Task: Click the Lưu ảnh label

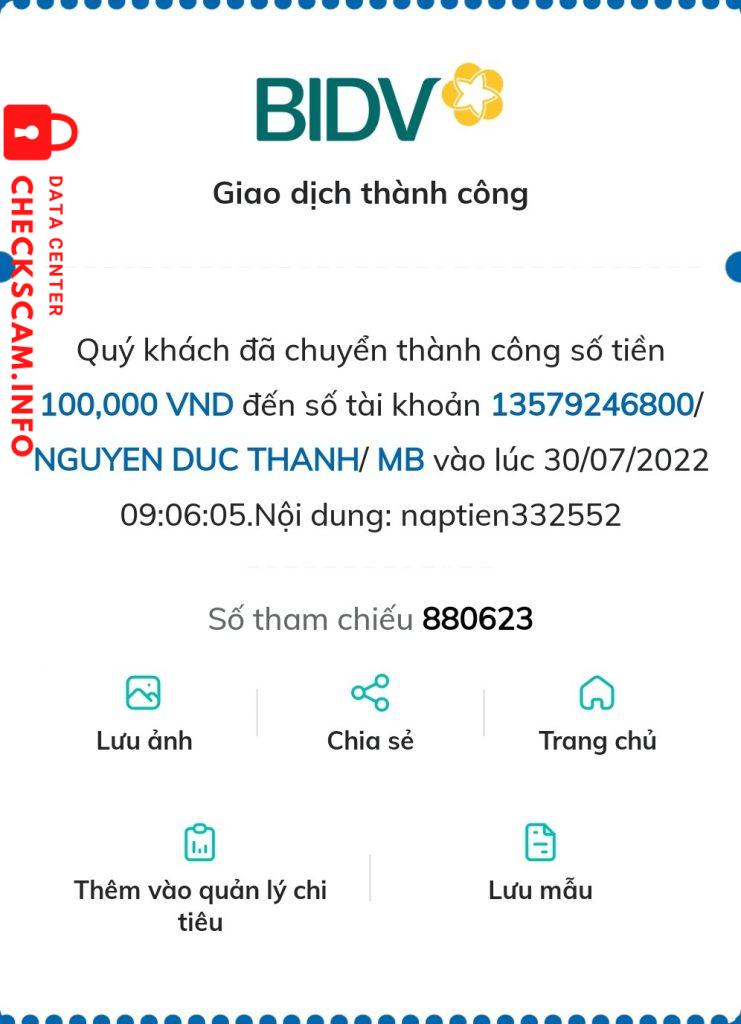Action: click(x=143, y=741)
